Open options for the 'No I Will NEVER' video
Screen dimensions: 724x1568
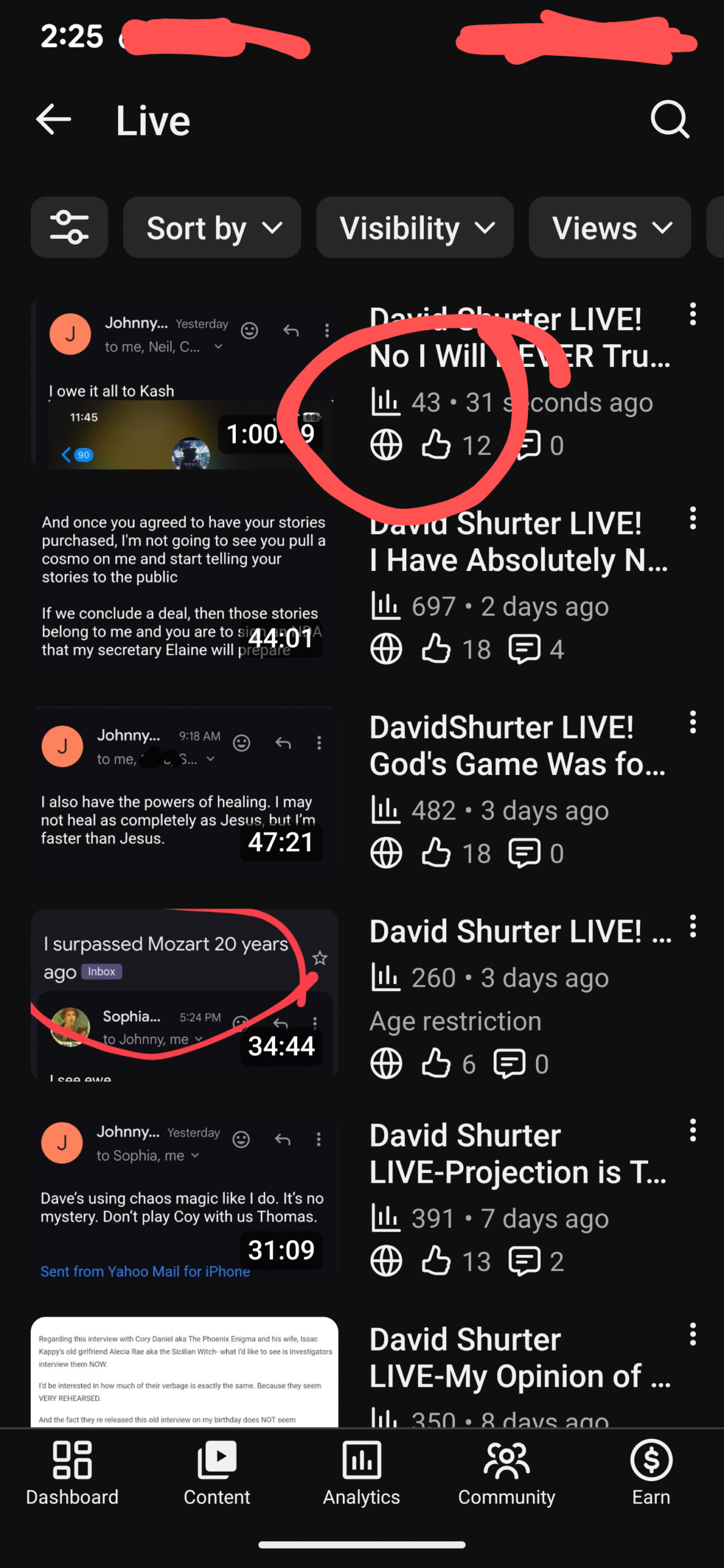[693, 314]
